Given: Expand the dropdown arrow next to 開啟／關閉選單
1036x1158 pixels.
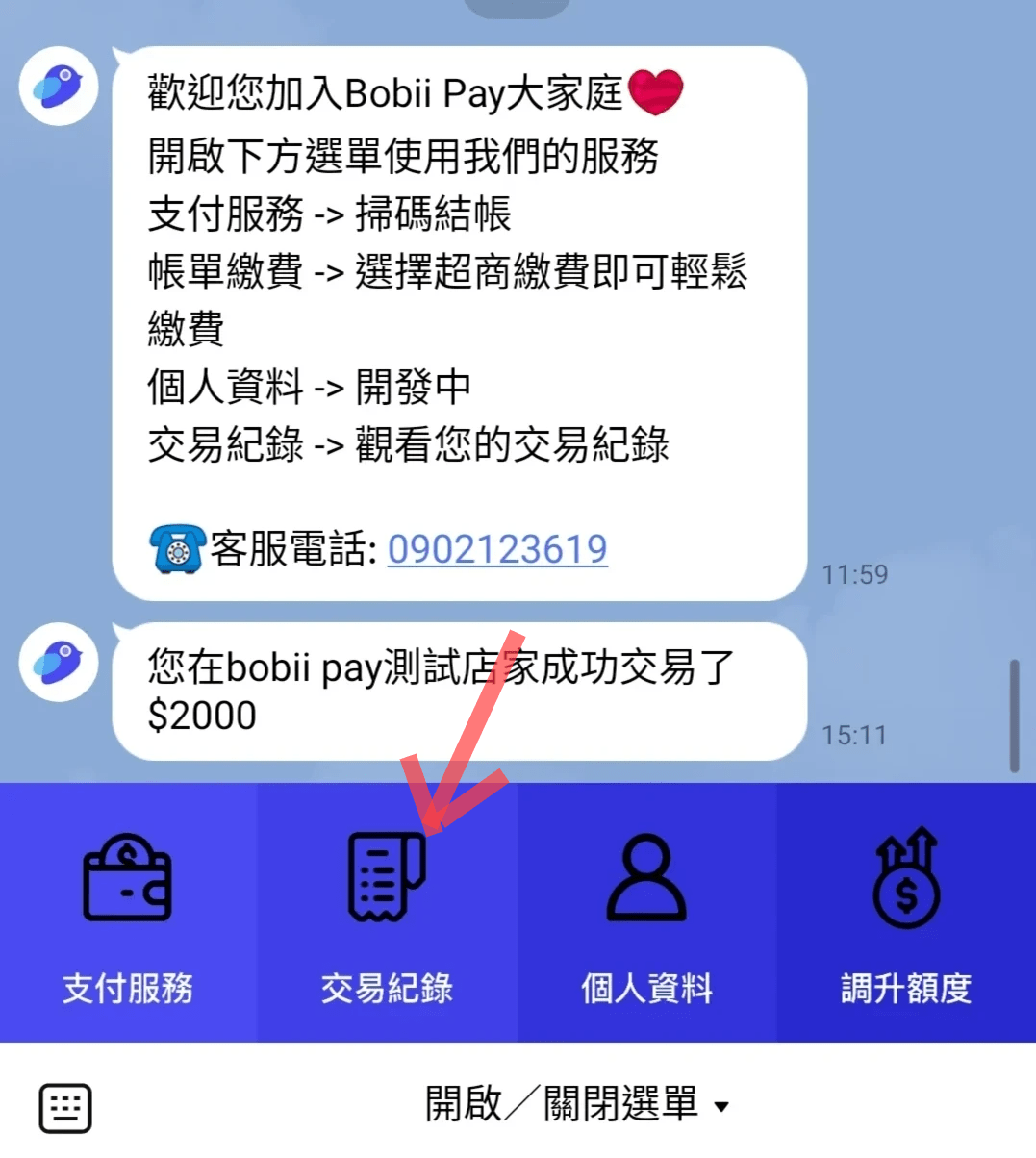Looking at the screenshot, I should 722,1108.
